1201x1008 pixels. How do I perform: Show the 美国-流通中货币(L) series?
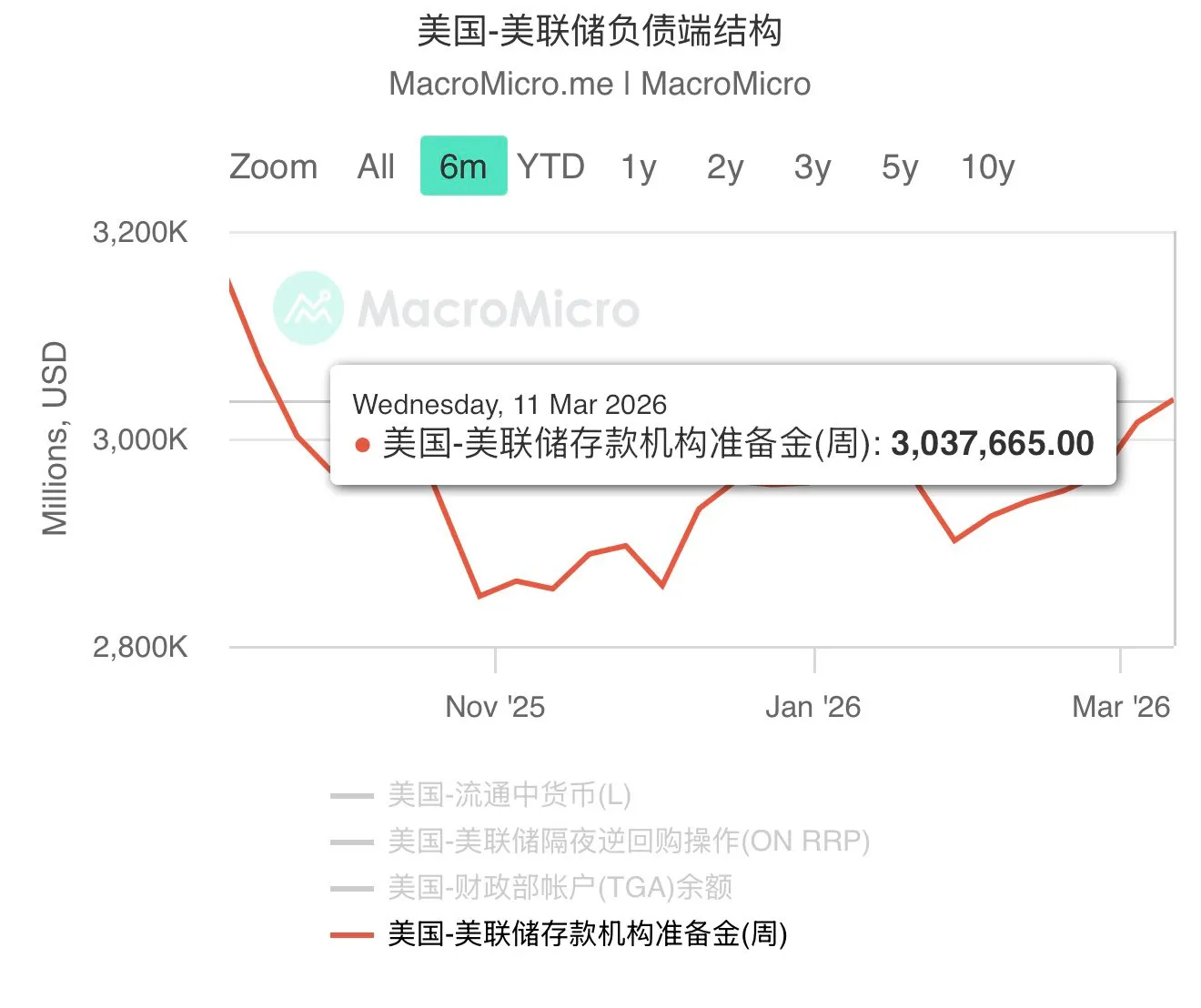[509, 795]
